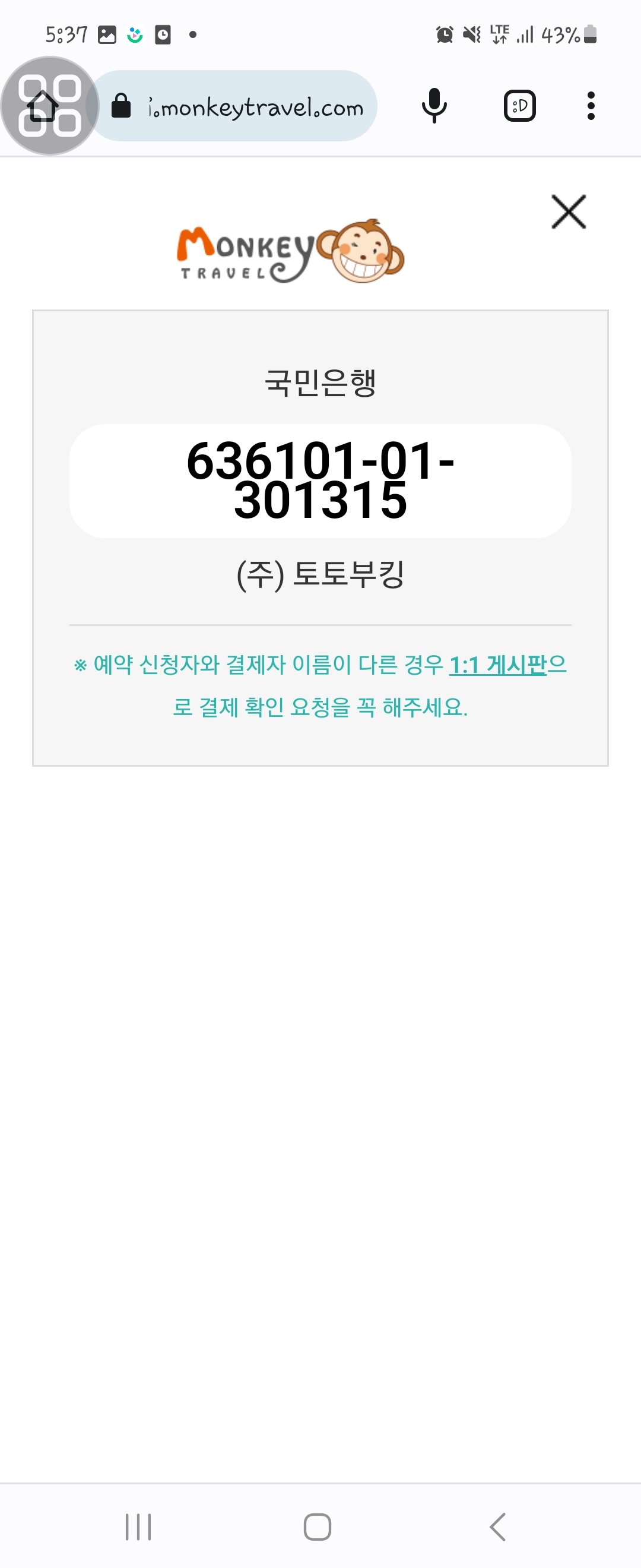This screenshot has width=641, height=1568.
Task: Start voice search with the microphone
Action: [434, 106]
